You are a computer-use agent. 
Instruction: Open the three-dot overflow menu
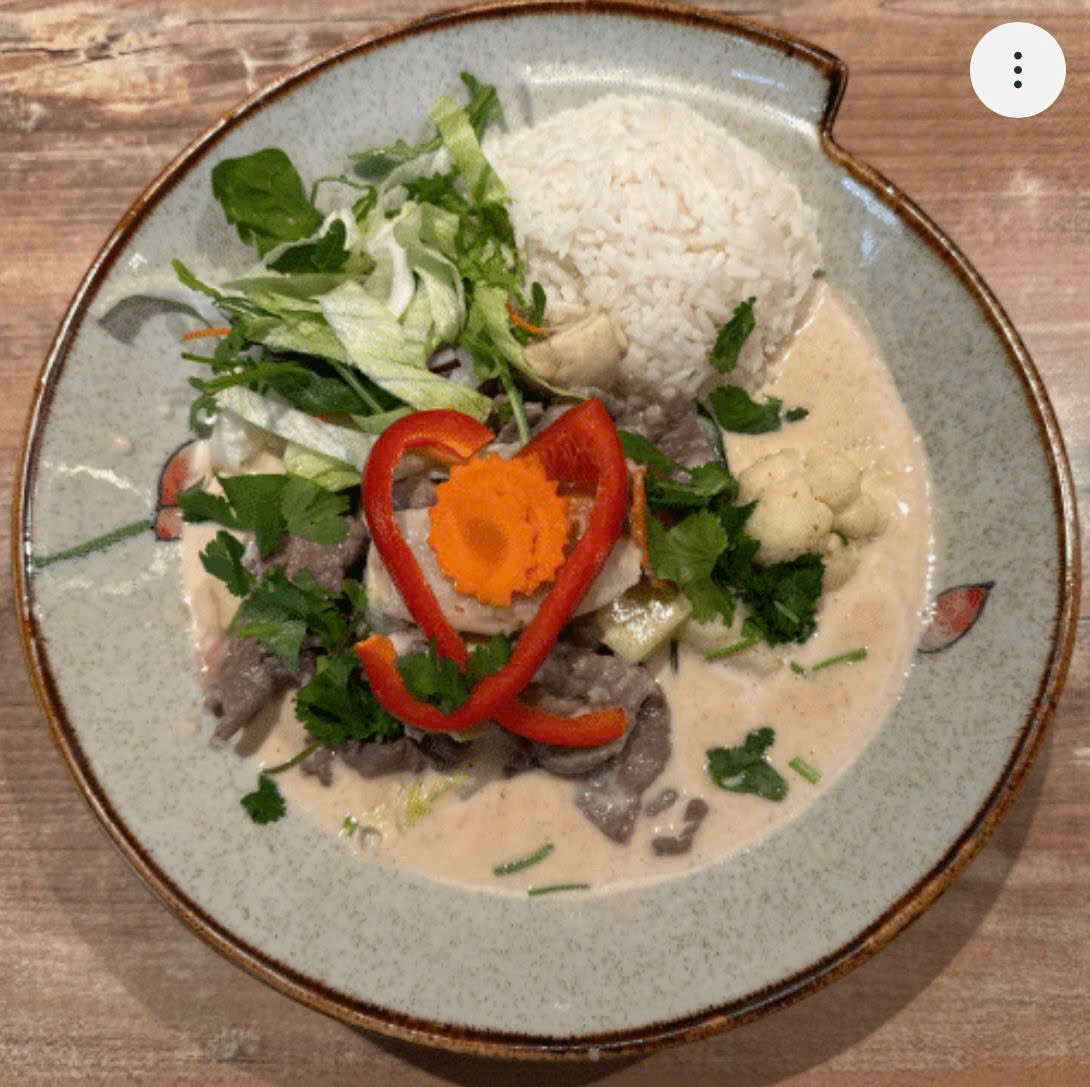pyautogui.click(x=1017, y=70)
